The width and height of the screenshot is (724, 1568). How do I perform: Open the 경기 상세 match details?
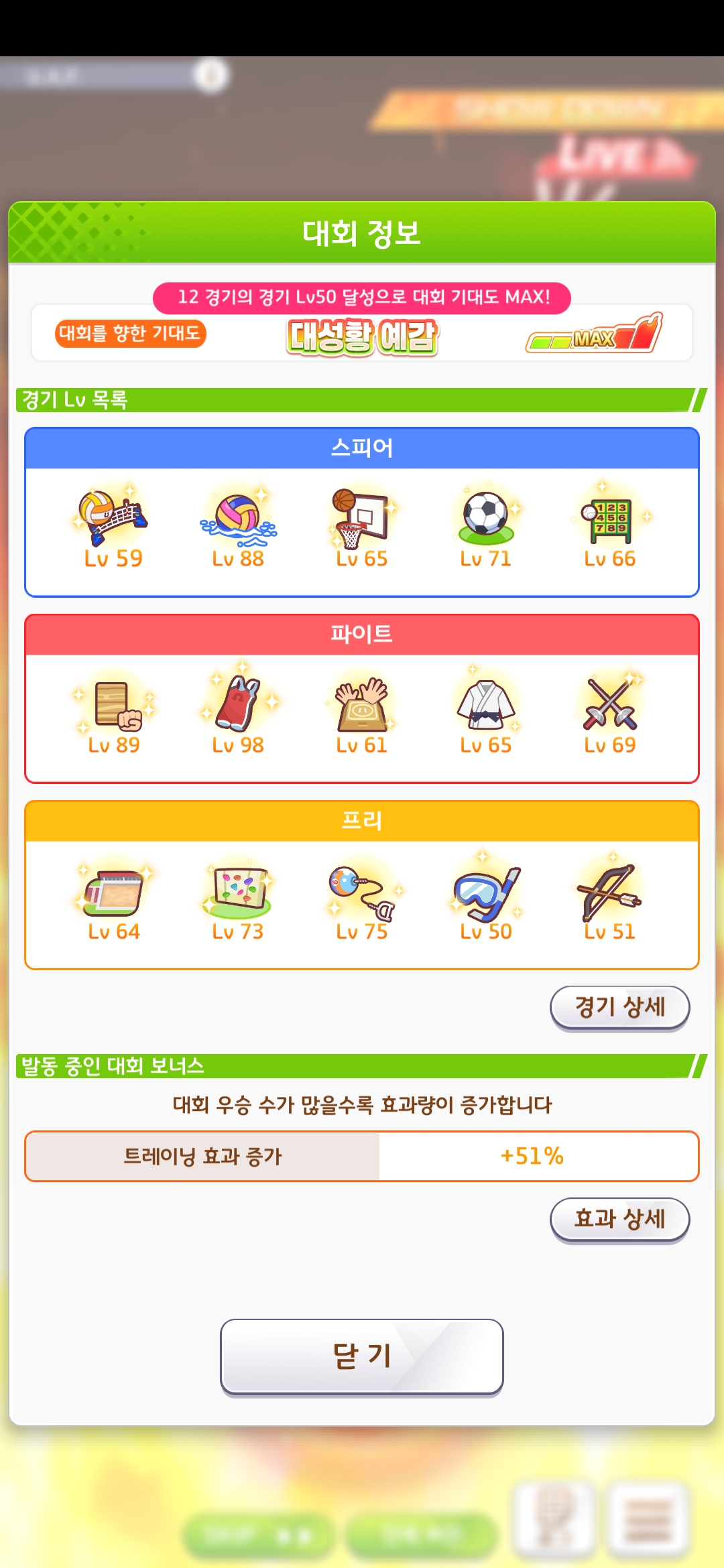(x=619, y=1006)
